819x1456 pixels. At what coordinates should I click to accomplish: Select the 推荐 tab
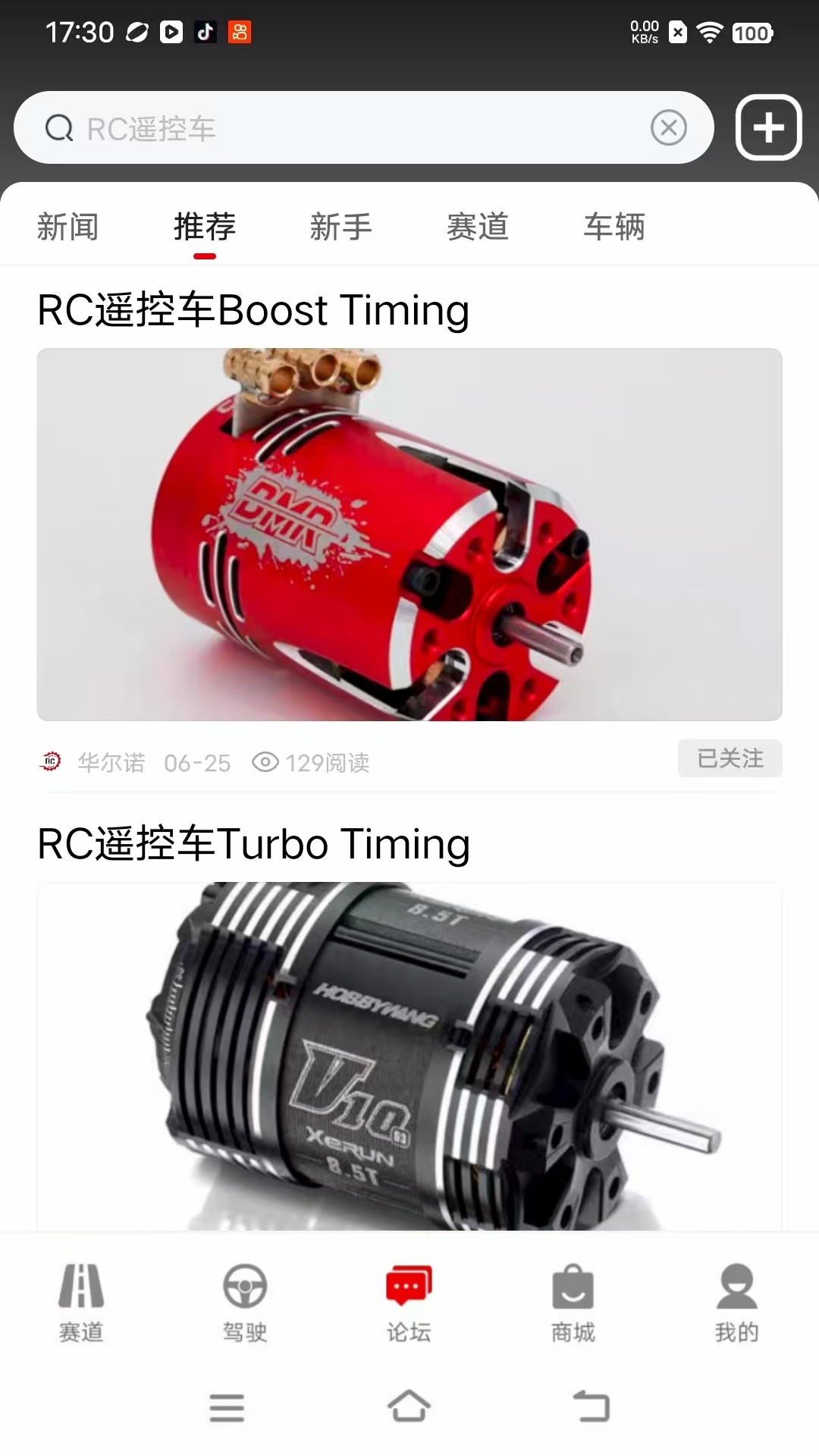pyautogui.click(x=204, y=227)
